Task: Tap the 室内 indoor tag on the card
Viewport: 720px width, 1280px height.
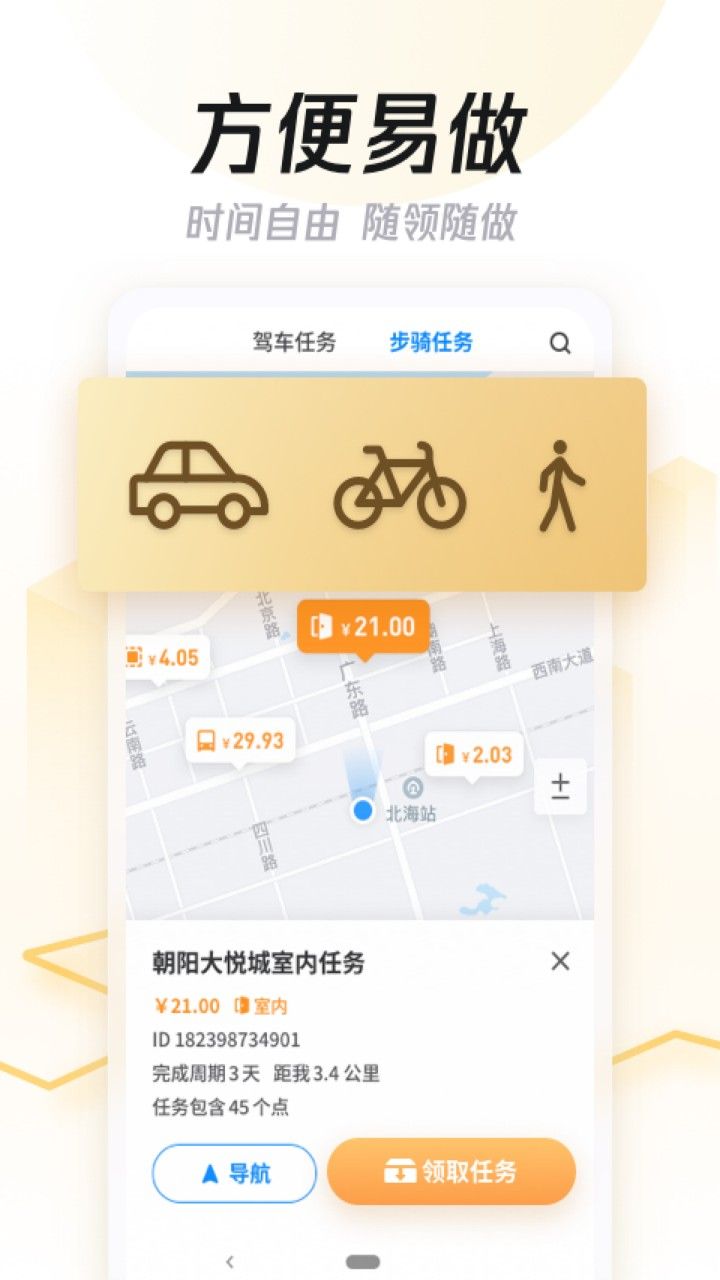Action: point(261,1006)
